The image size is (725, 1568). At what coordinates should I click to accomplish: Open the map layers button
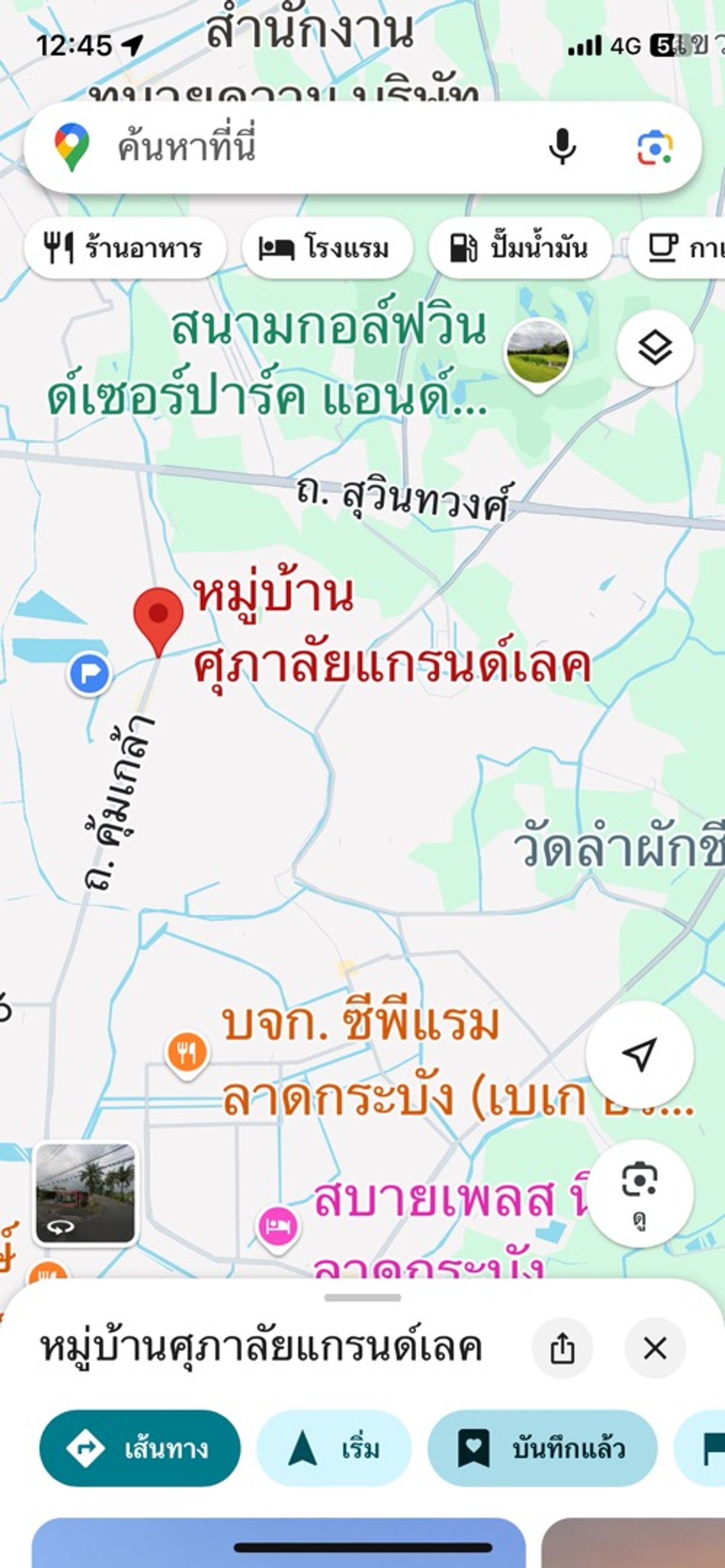(655, 348)
